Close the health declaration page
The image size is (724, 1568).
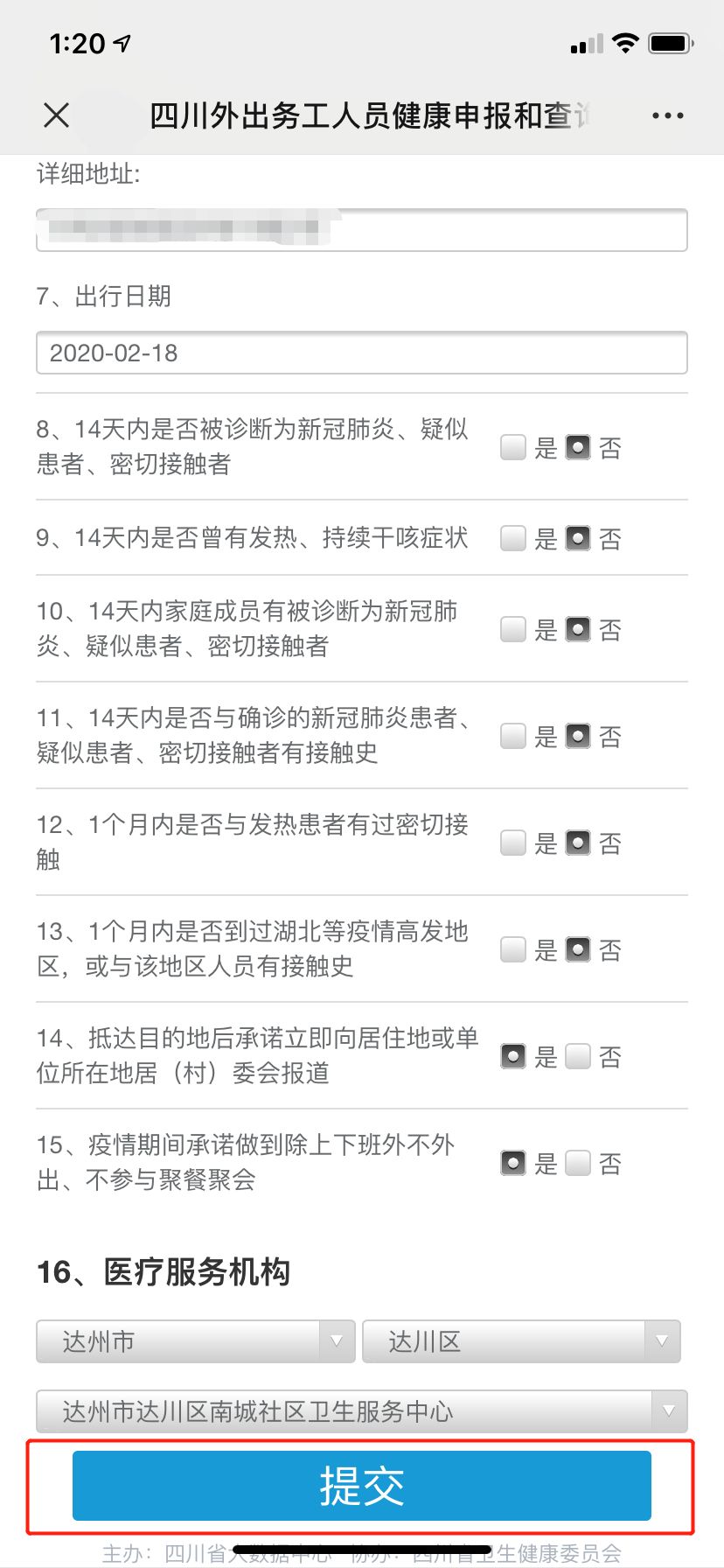click(57, 115)
